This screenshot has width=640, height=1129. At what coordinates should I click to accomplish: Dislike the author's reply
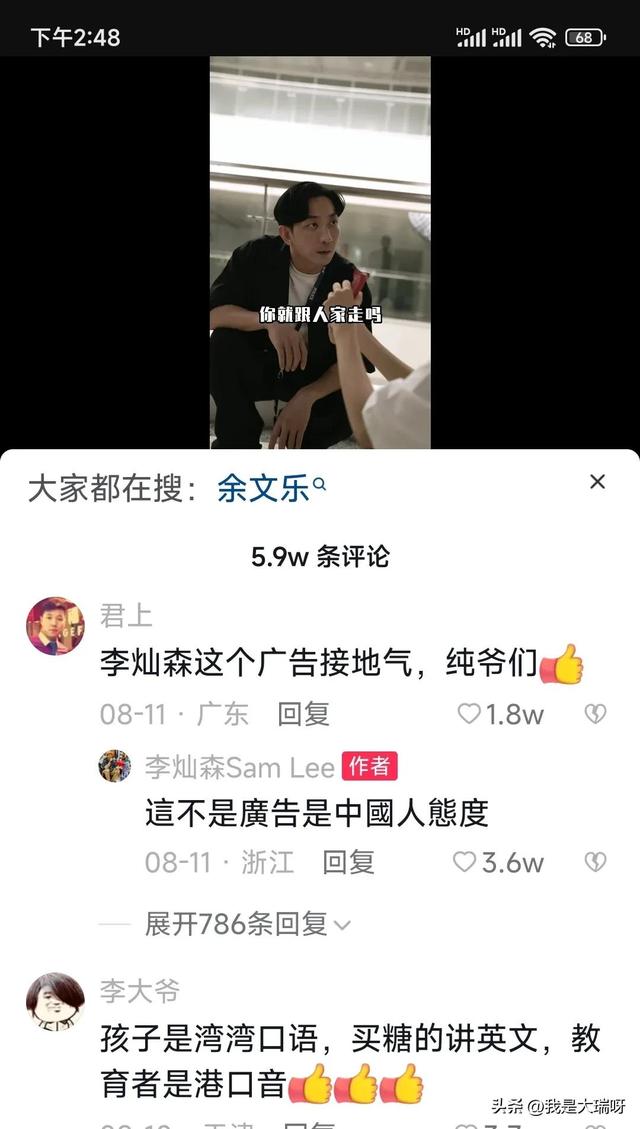point(595,862)
